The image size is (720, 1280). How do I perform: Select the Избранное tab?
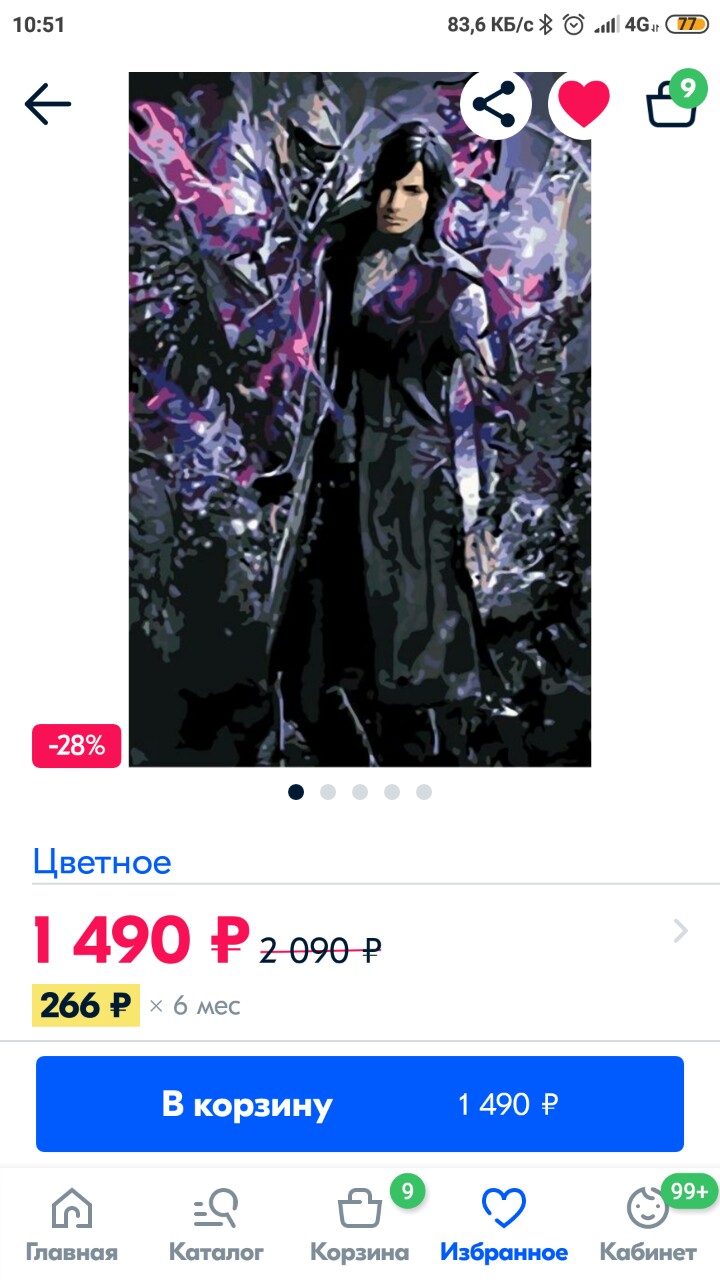pos(504,1224)
